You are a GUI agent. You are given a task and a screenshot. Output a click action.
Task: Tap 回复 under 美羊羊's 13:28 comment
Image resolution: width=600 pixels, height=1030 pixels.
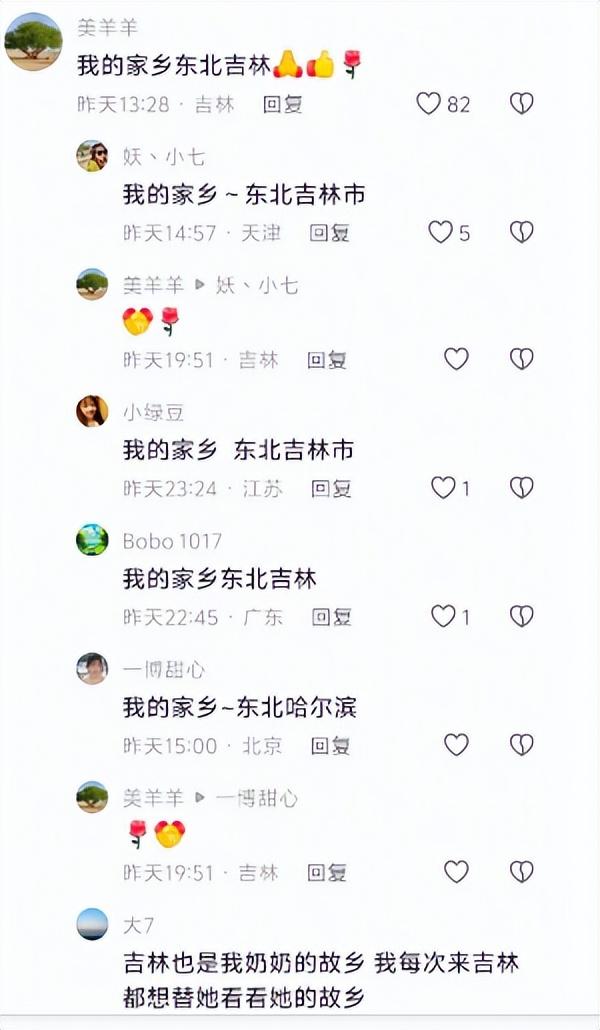point(283,103)
